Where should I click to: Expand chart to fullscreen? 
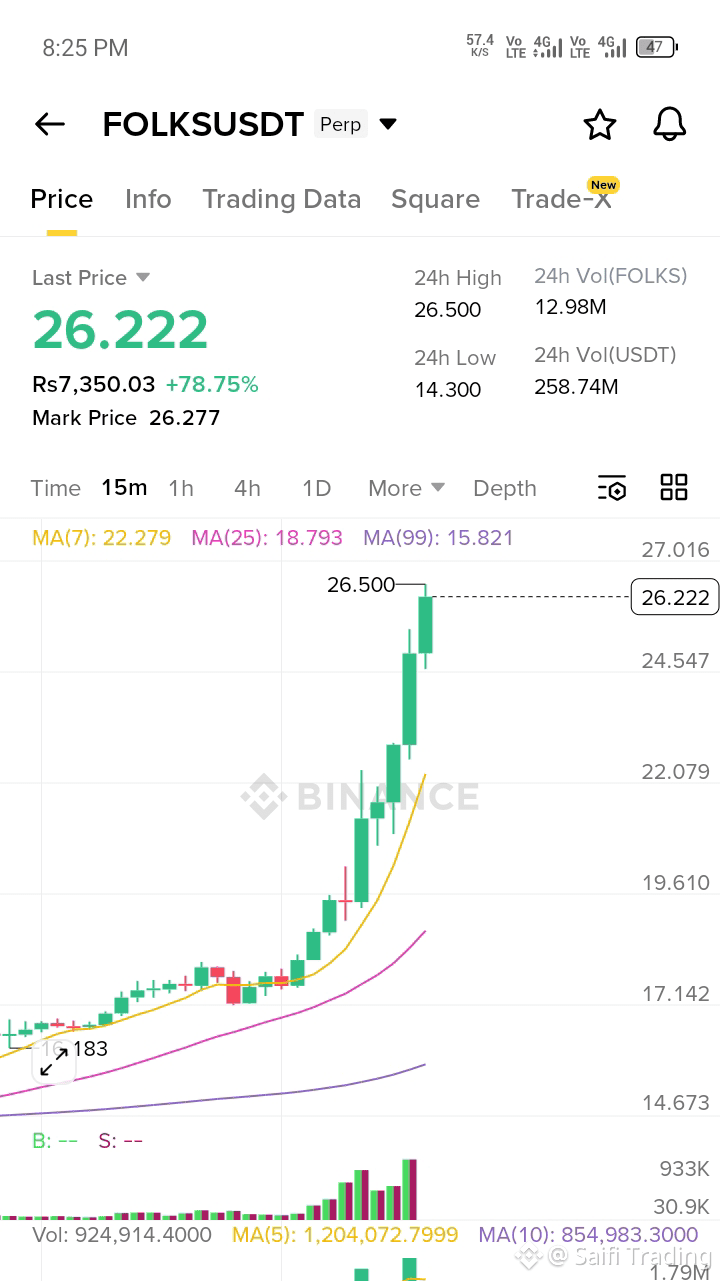54,1062
